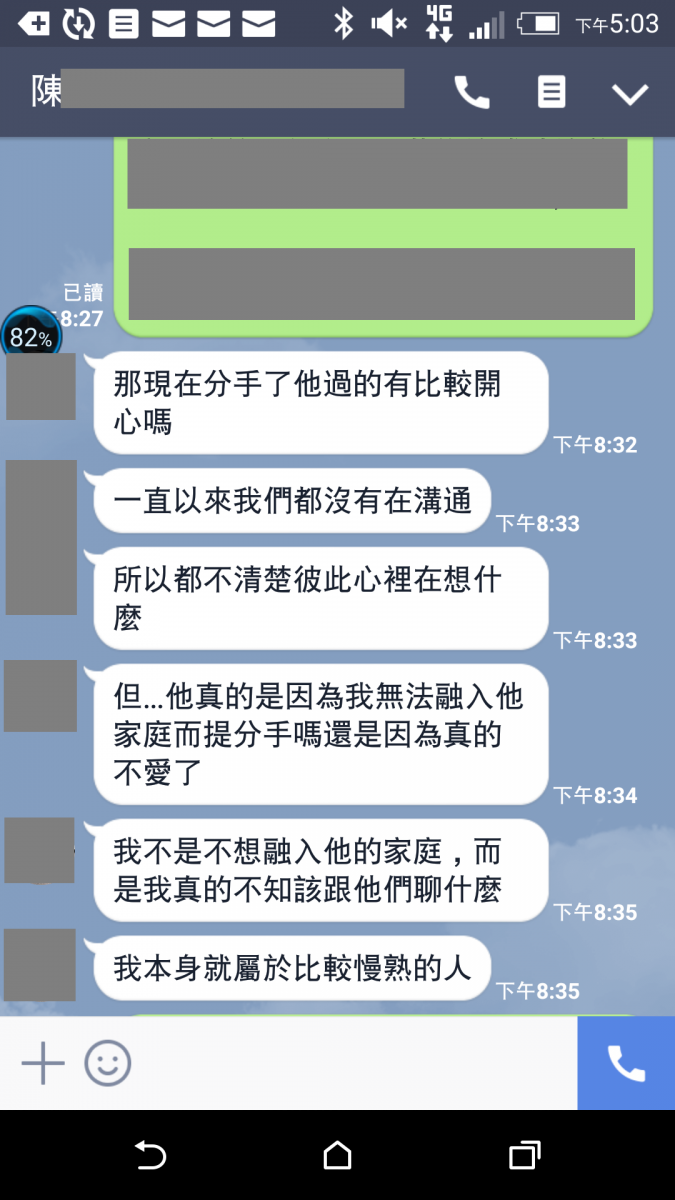
Task: Go back using system back button
Action: 150,1156
